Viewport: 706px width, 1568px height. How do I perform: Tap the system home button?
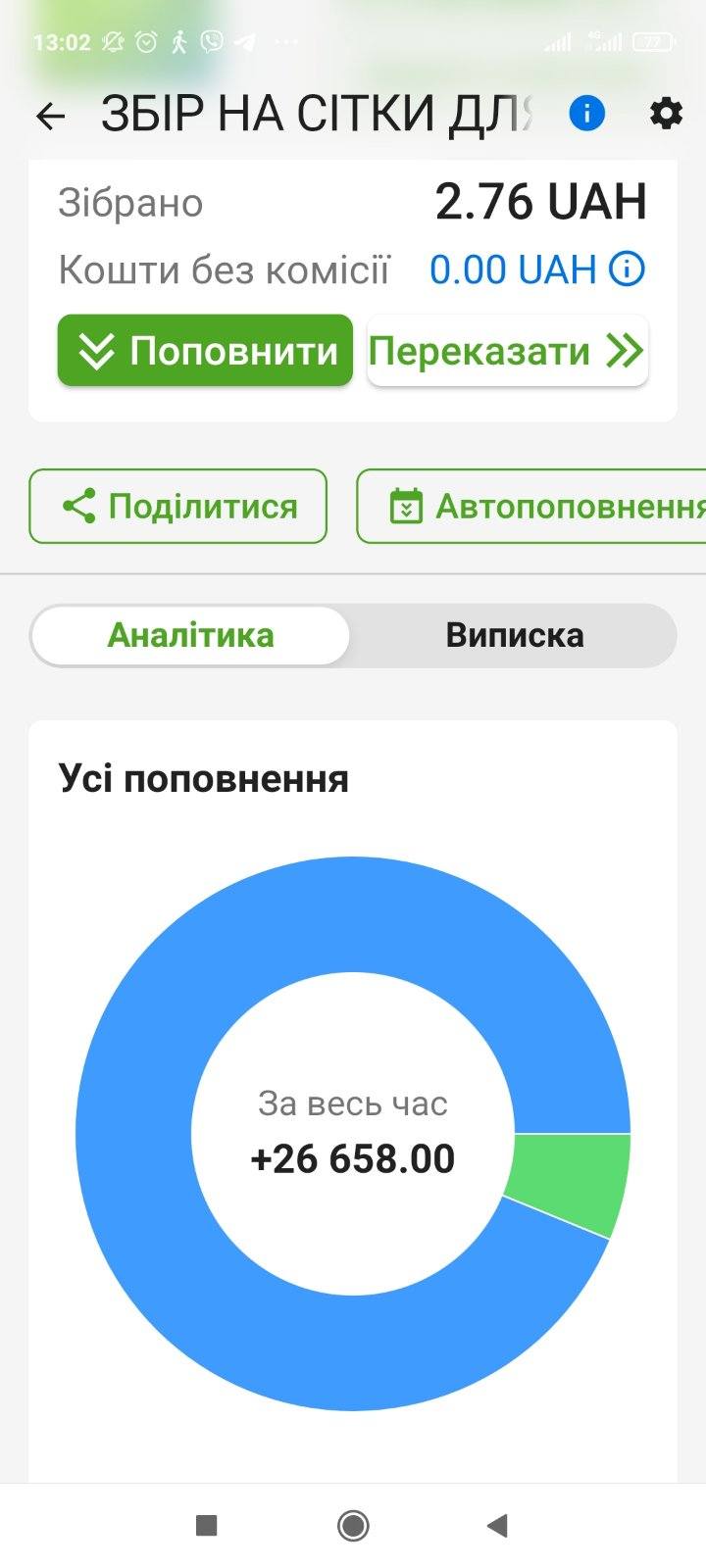point(353,1525)
